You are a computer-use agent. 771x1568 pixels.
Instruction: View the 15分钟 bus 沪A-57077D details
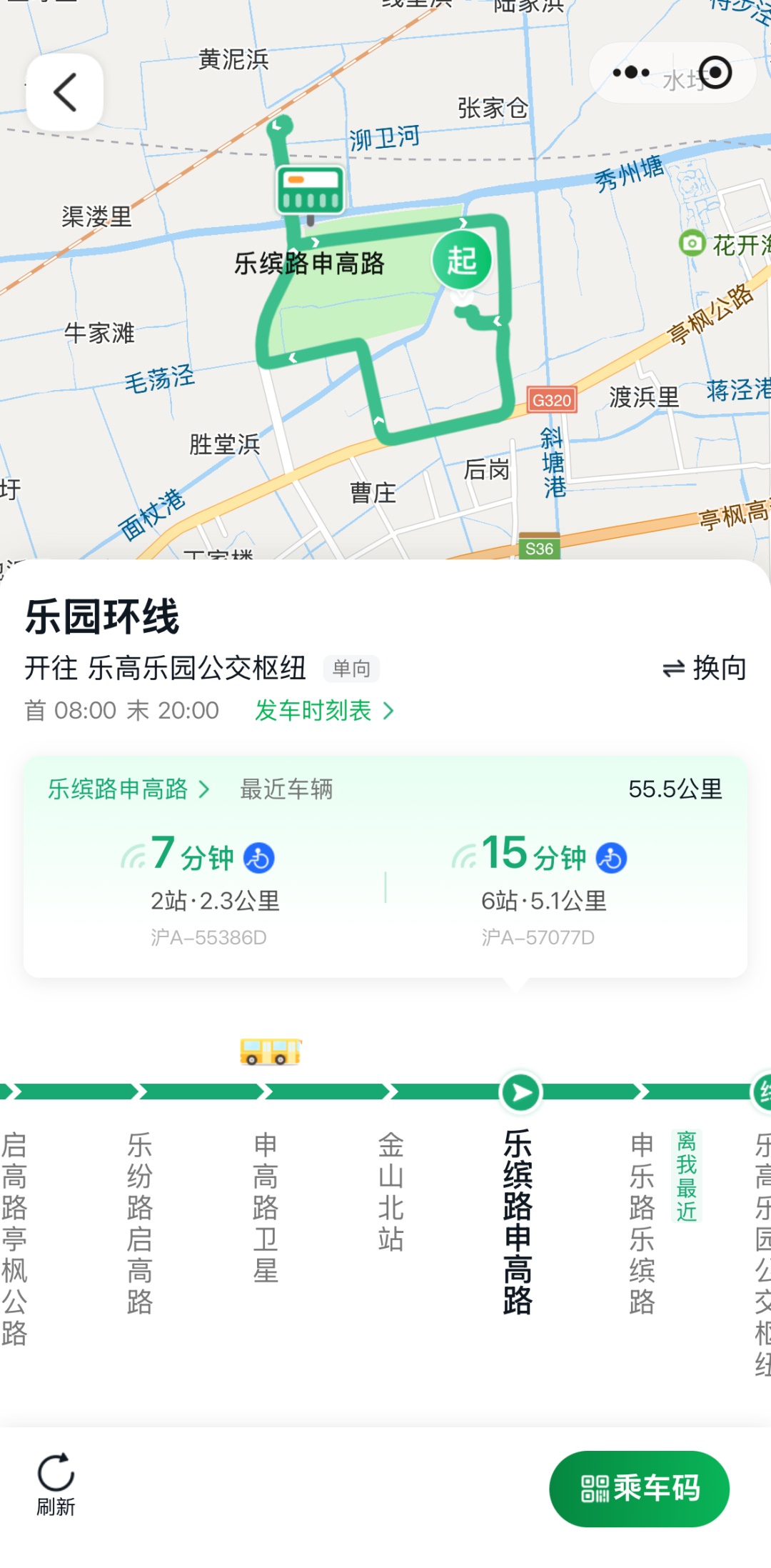(x=541, y=889)
